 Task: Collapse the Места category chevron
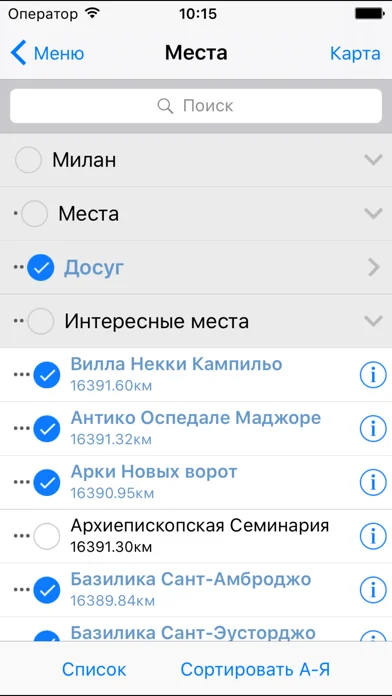pyautogui.click(x=373, y=214)
